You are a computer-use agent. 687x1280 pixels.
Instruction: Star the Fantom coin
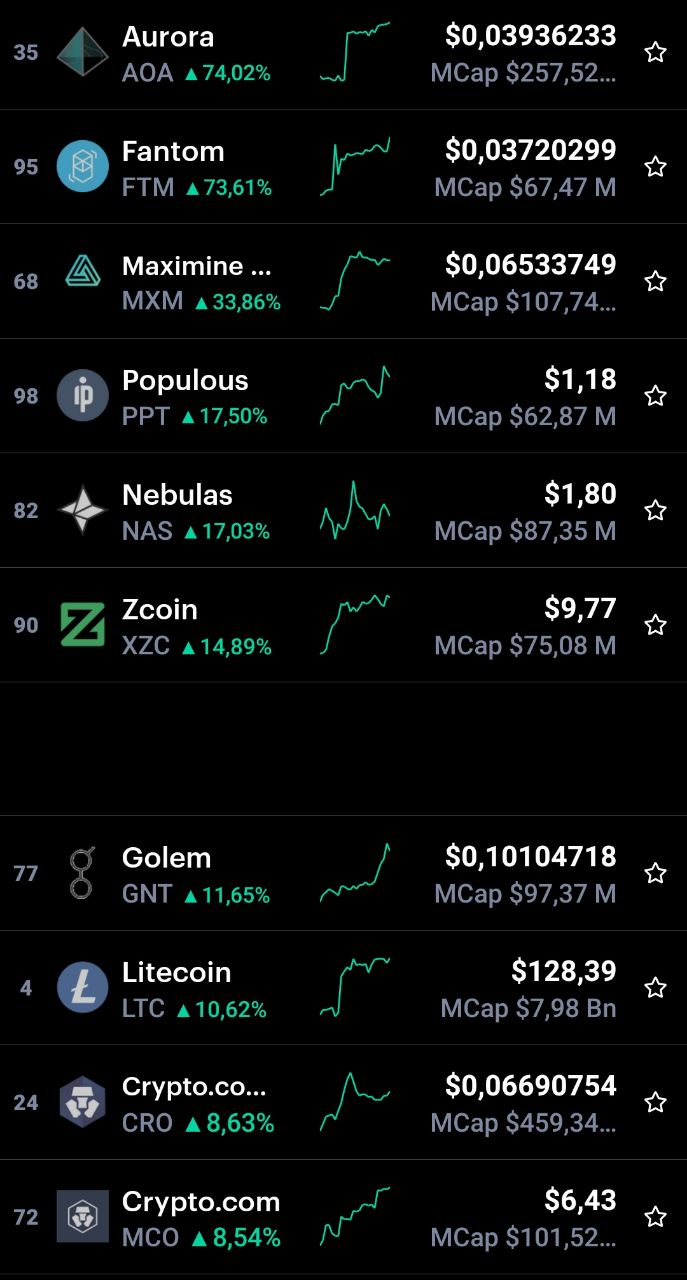[655, 167]
